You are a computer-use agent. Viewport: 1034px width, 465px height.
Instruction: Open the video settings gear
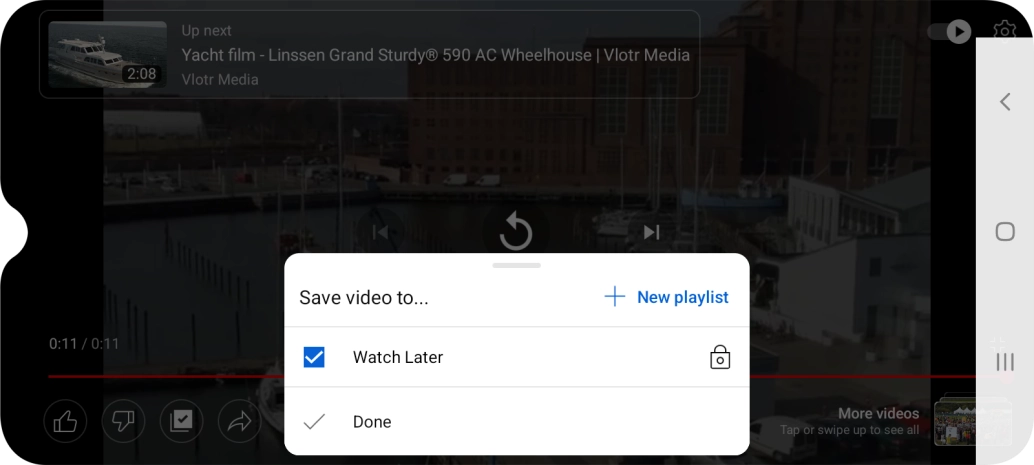1004,31
